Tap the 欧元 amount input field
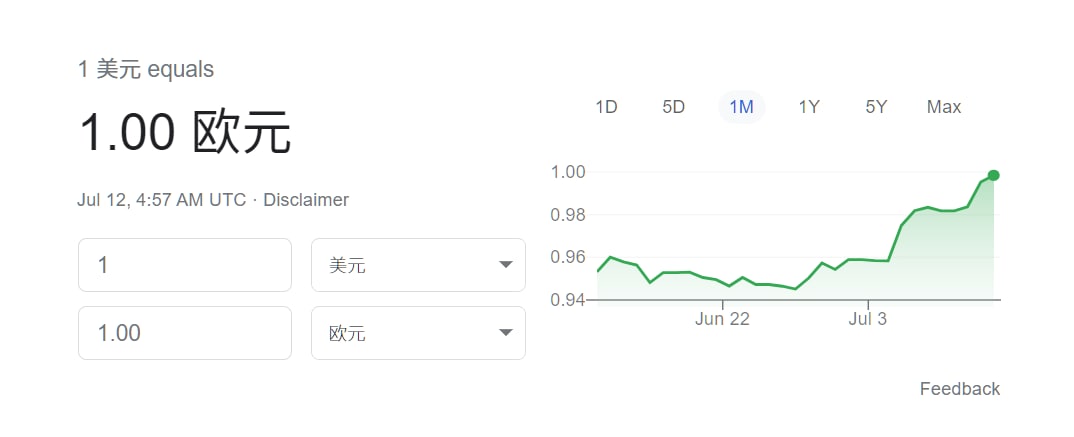 pyautogui.click(x=185, y=333)
